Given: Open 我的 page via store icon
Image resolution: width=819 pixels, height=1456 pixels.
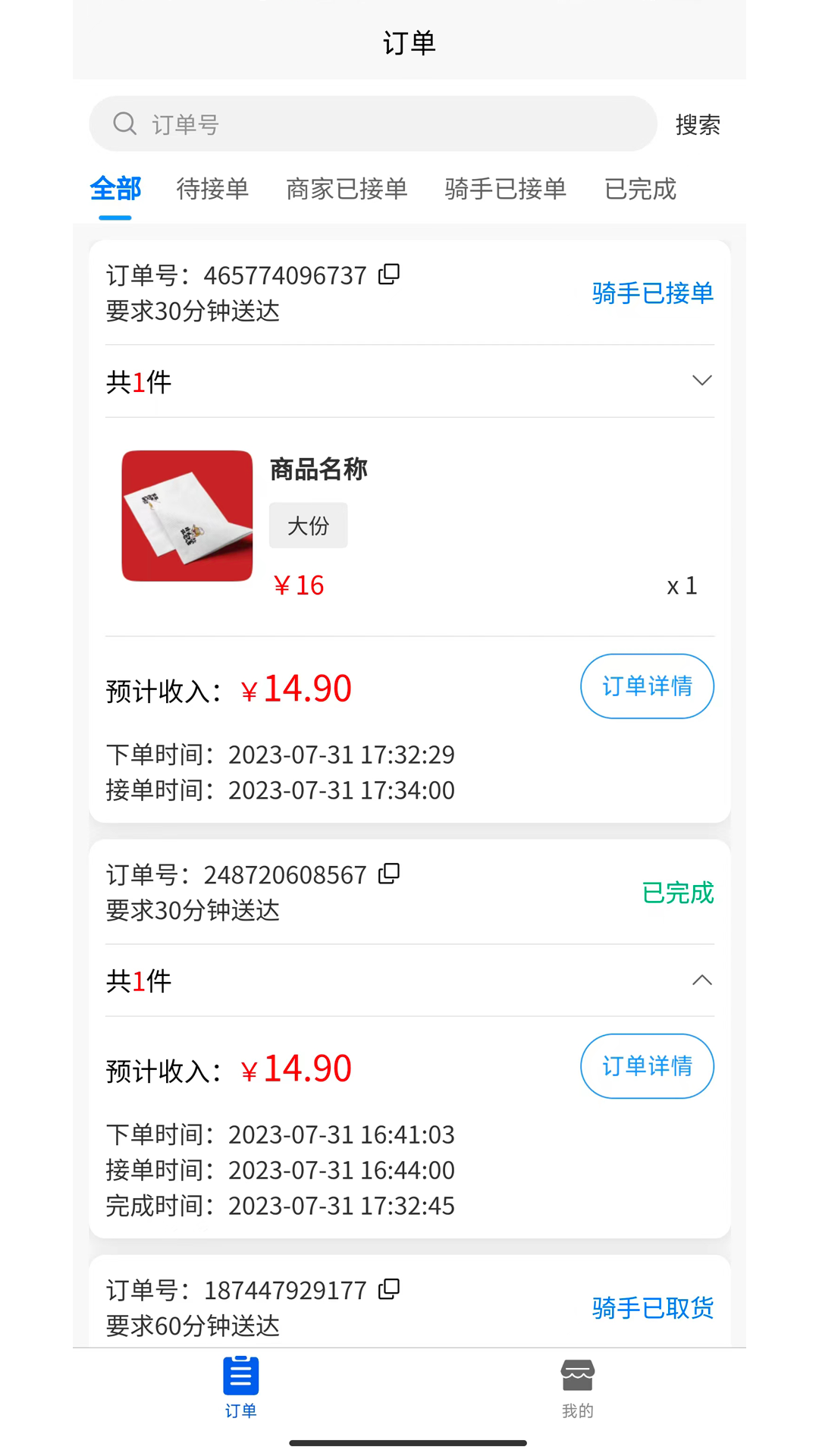Looking at the screenshot, I should tap(578, 1376).
